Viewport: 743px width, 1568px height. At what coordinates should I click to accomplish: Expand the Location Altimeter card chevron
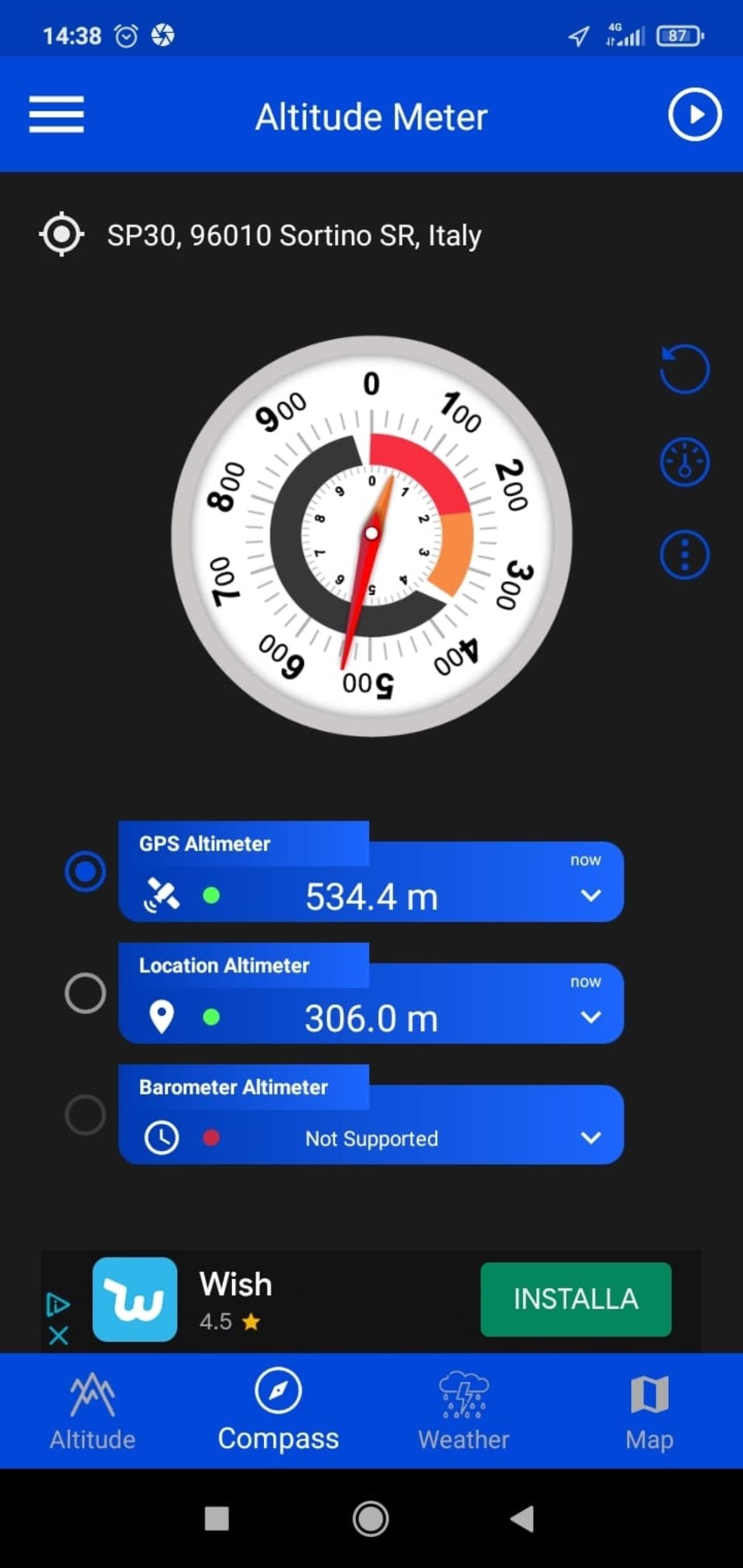click(591, 1016)
